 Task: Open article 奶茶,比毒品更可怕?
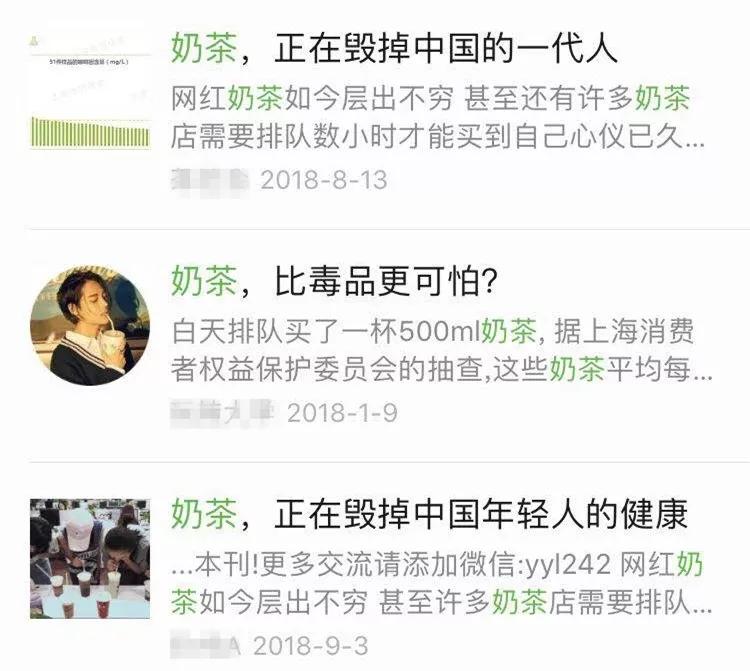pyautogui.click(x=335, y=282)
